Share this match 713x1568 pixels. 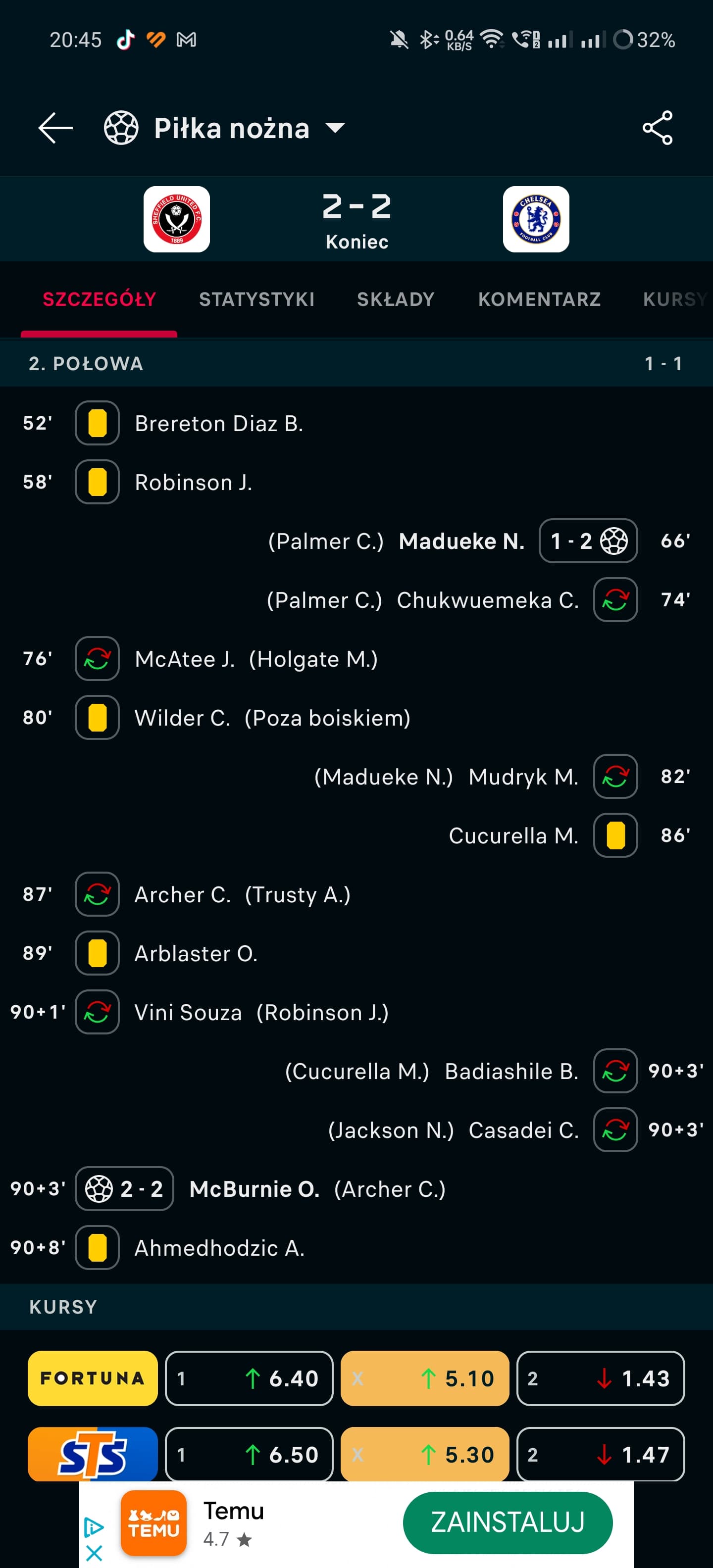pos(658,128)
